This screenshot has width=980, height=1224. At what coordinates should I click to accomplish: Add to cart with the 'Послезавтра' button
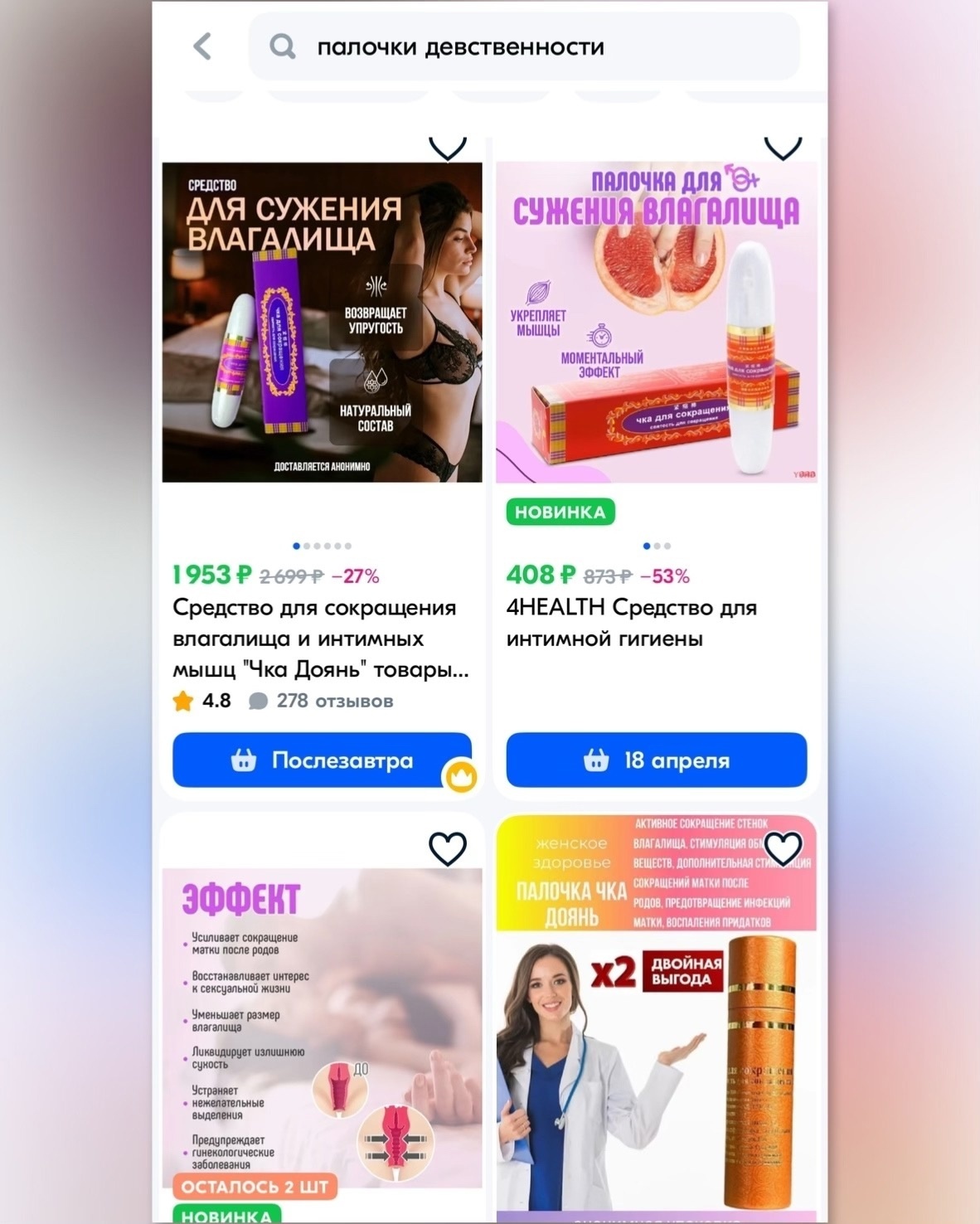[322, 760]
